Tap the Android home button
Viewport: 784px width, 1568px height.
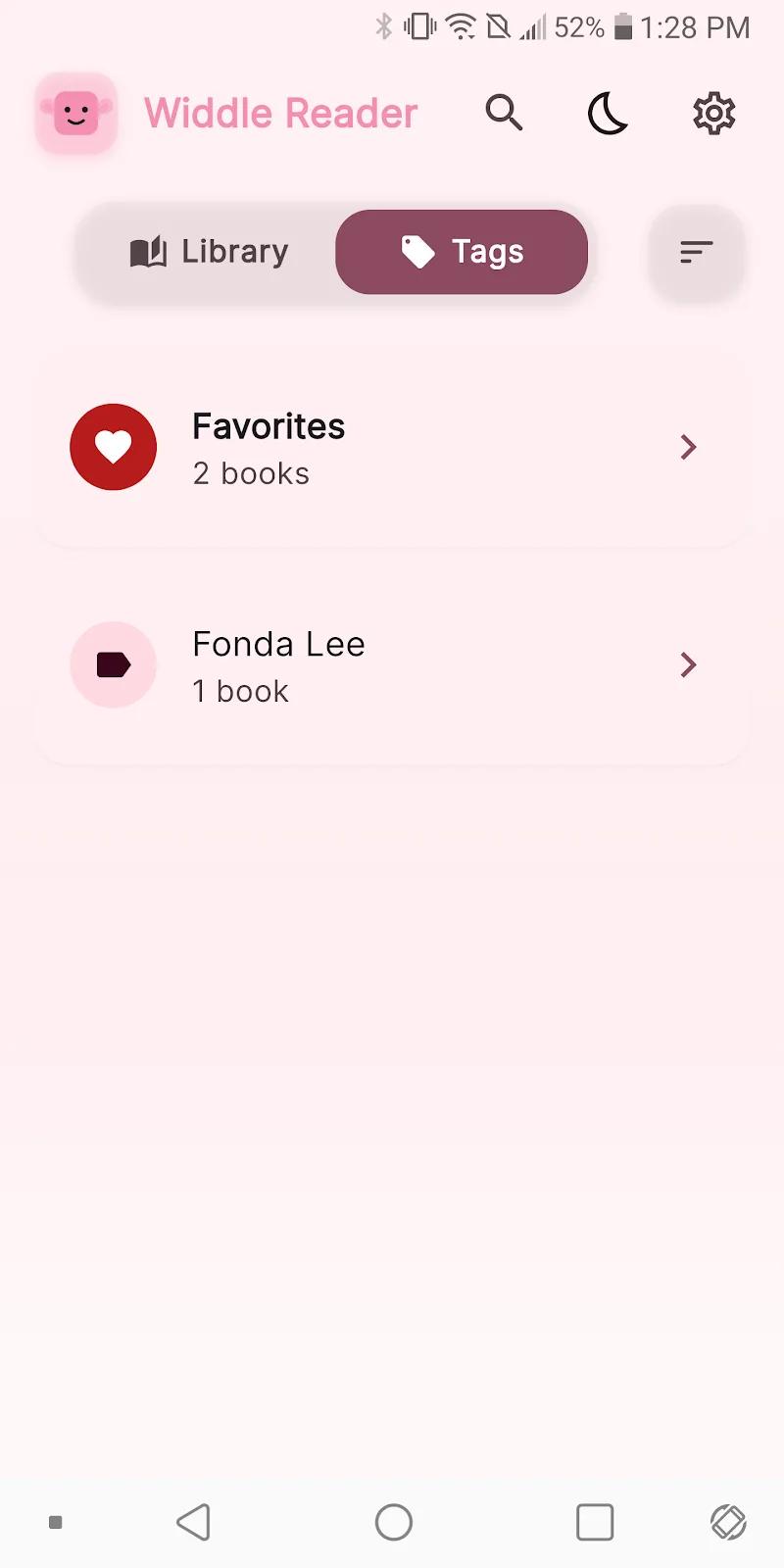393,1523
